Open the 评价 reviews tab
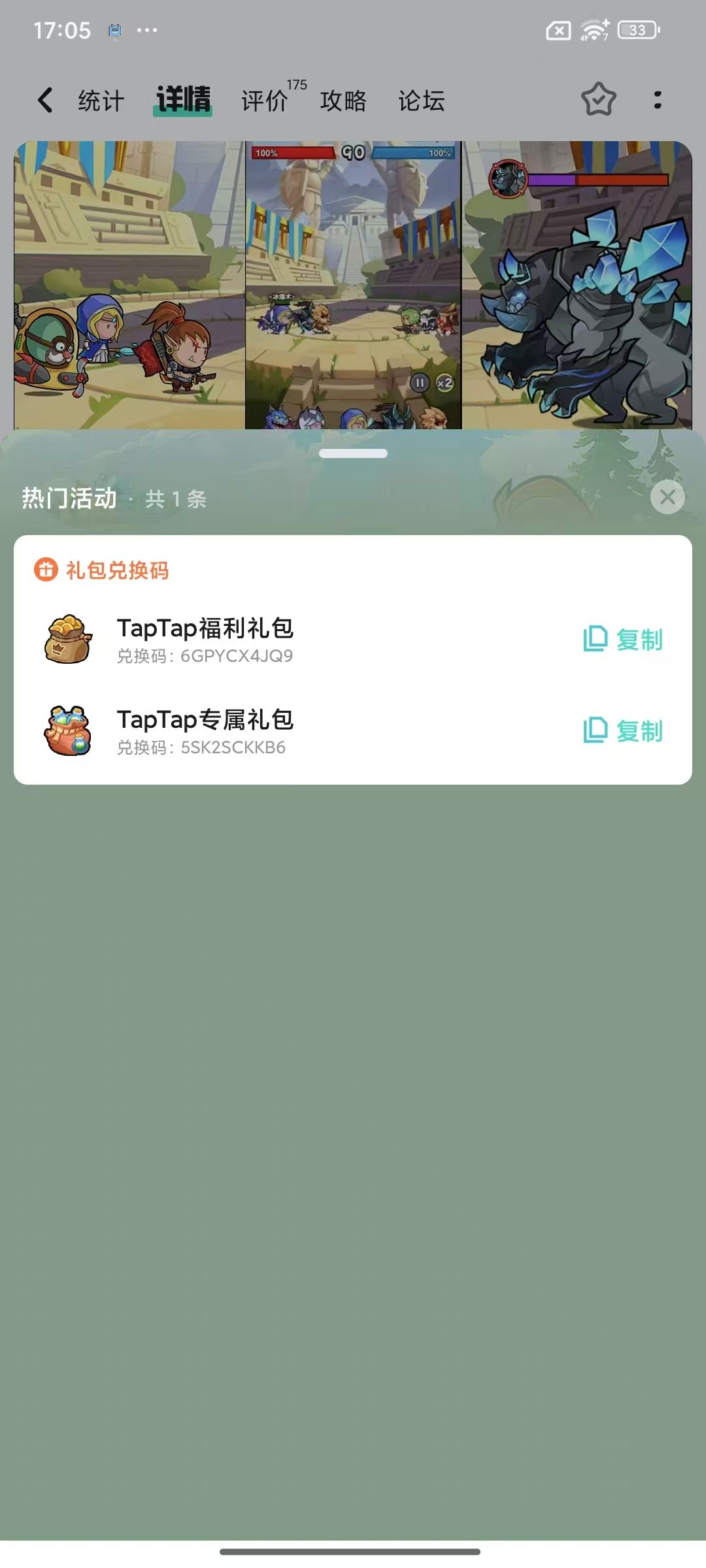Image resolution: width=706 pixels, height=1568 pixels. pos(264,99)
